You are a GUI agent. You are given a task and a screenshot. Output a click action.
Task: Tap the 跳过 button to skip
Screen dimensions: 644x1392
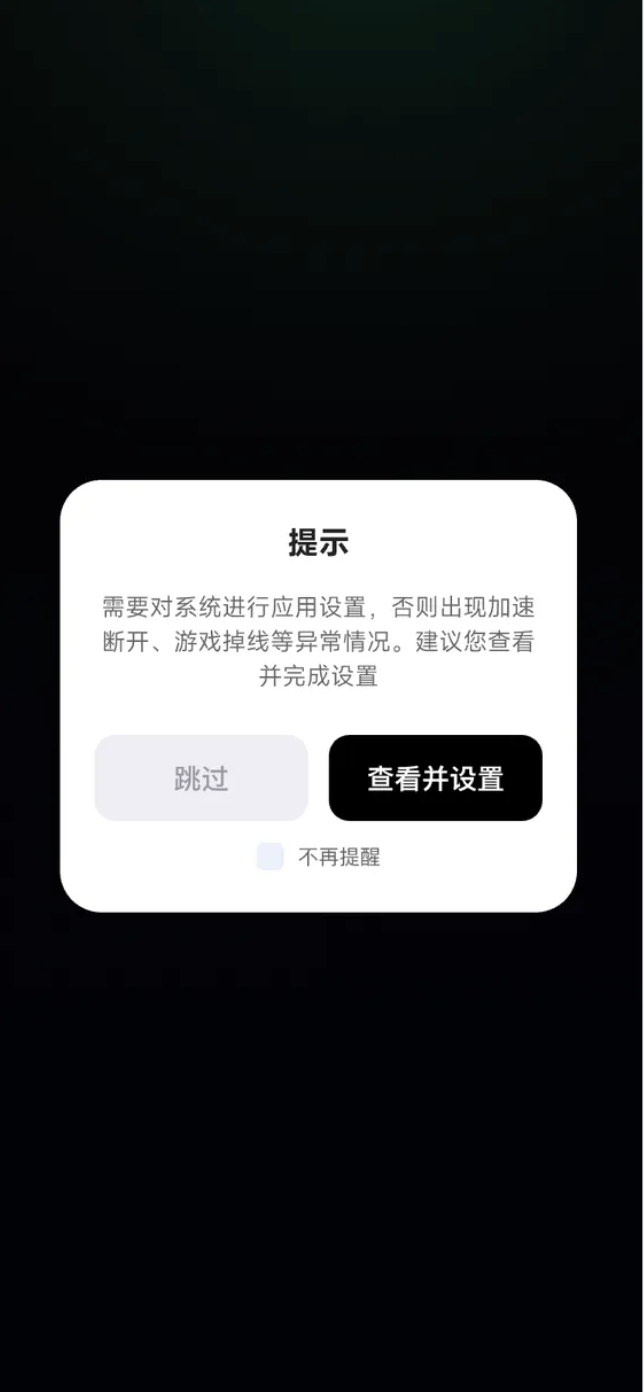(x=201, y=778)
